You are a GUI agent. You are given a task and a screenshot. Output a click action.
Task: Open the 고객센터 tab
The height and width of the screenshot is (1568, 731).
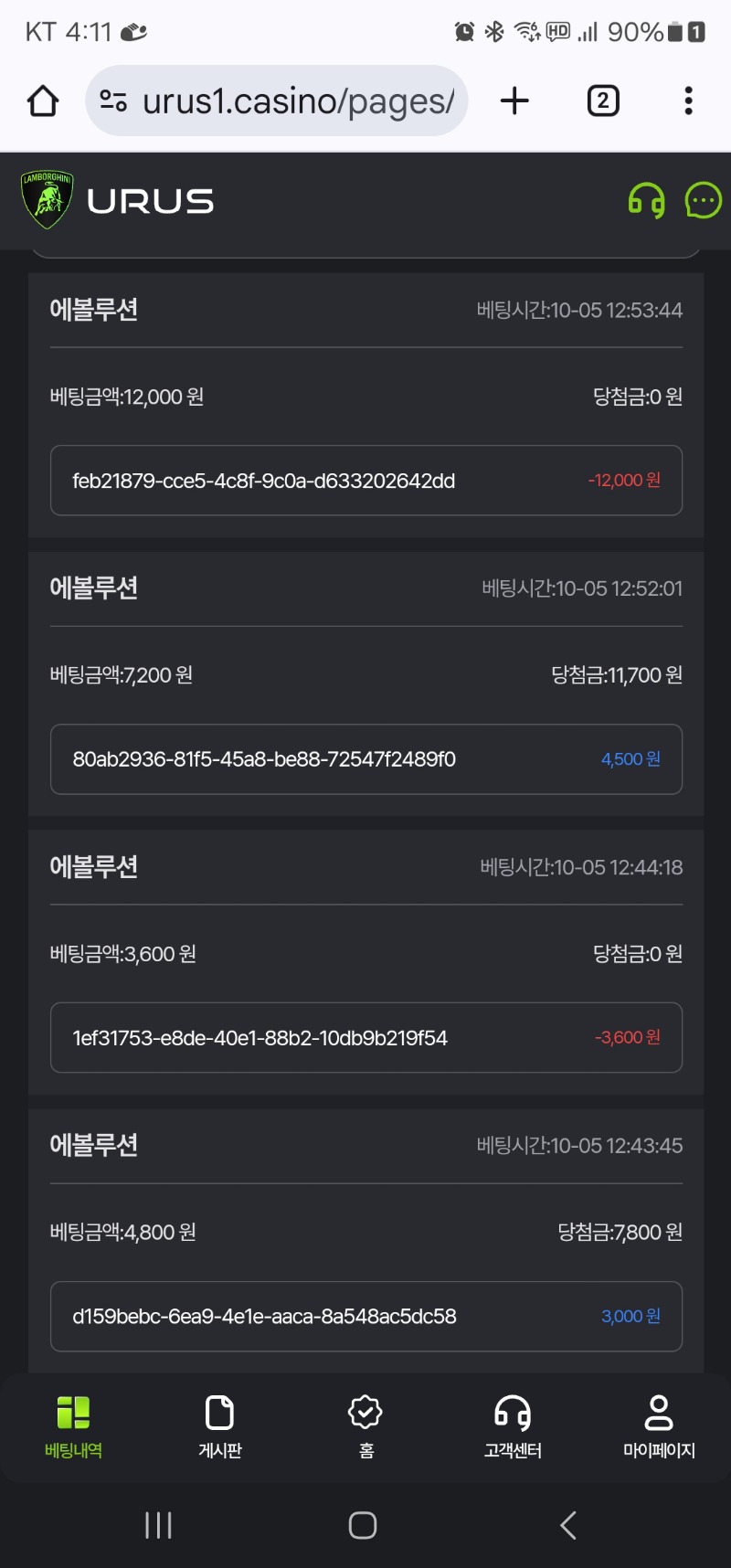coord(513,1426)
